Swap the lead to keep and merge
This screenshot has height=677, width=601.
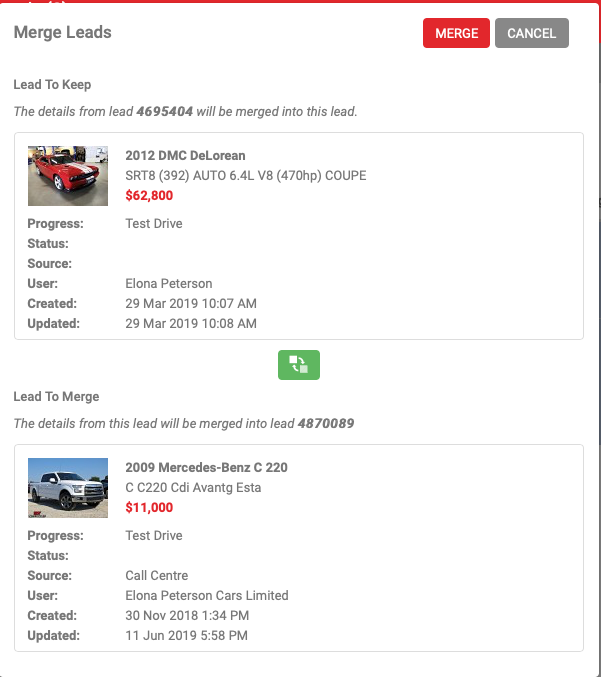pyautogui.click(x=298, y=364)
